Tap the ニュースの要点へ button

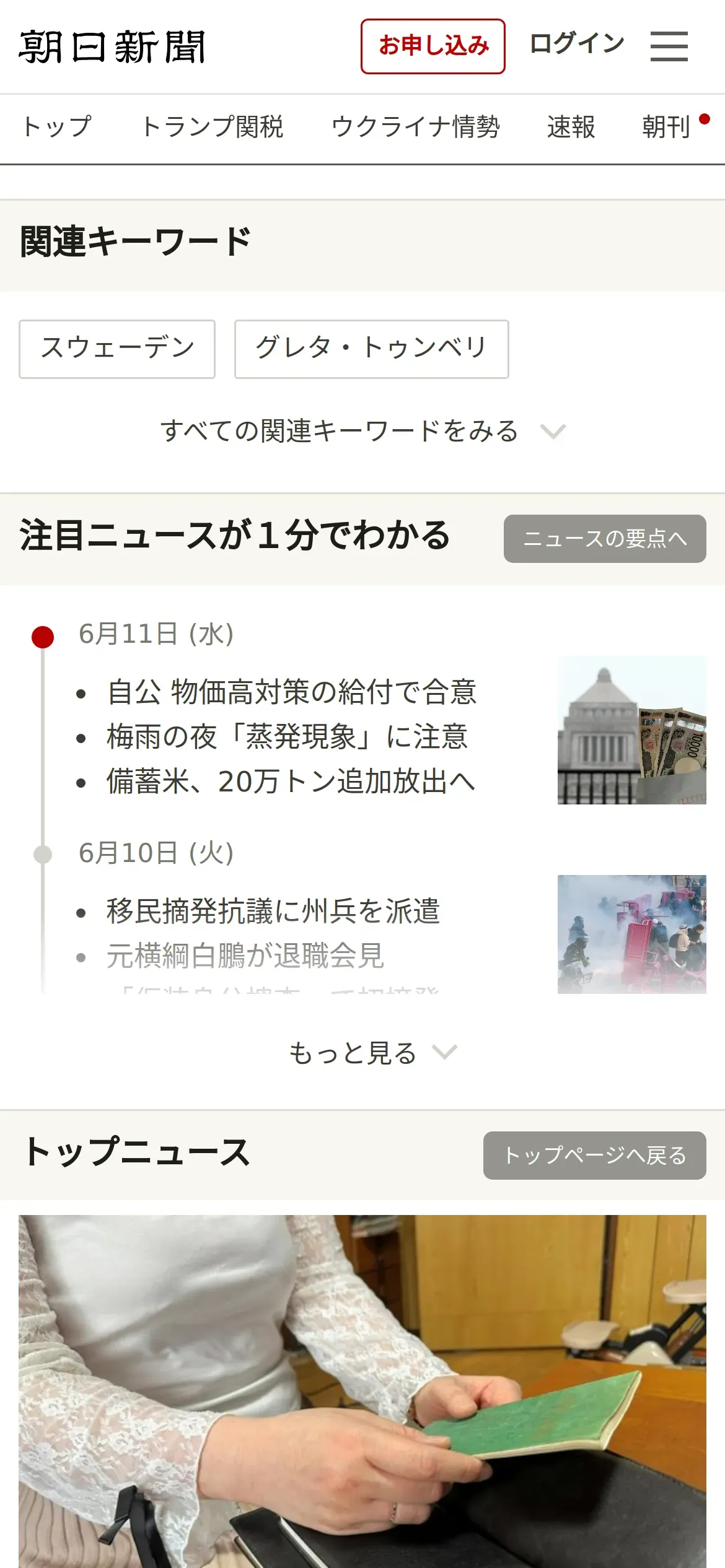pyautogui.click(x=605, y=539)
